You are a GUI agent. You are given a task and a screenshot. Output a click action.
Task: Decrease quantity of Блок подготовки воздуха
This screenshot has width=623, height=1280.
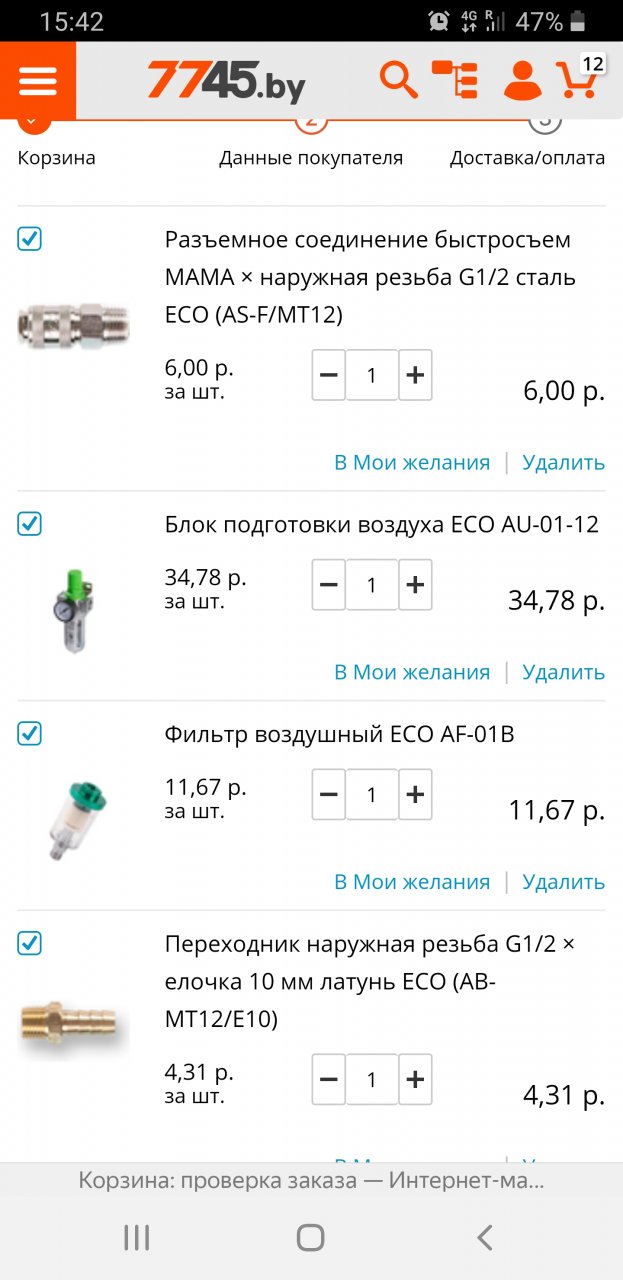coord(329,585)
